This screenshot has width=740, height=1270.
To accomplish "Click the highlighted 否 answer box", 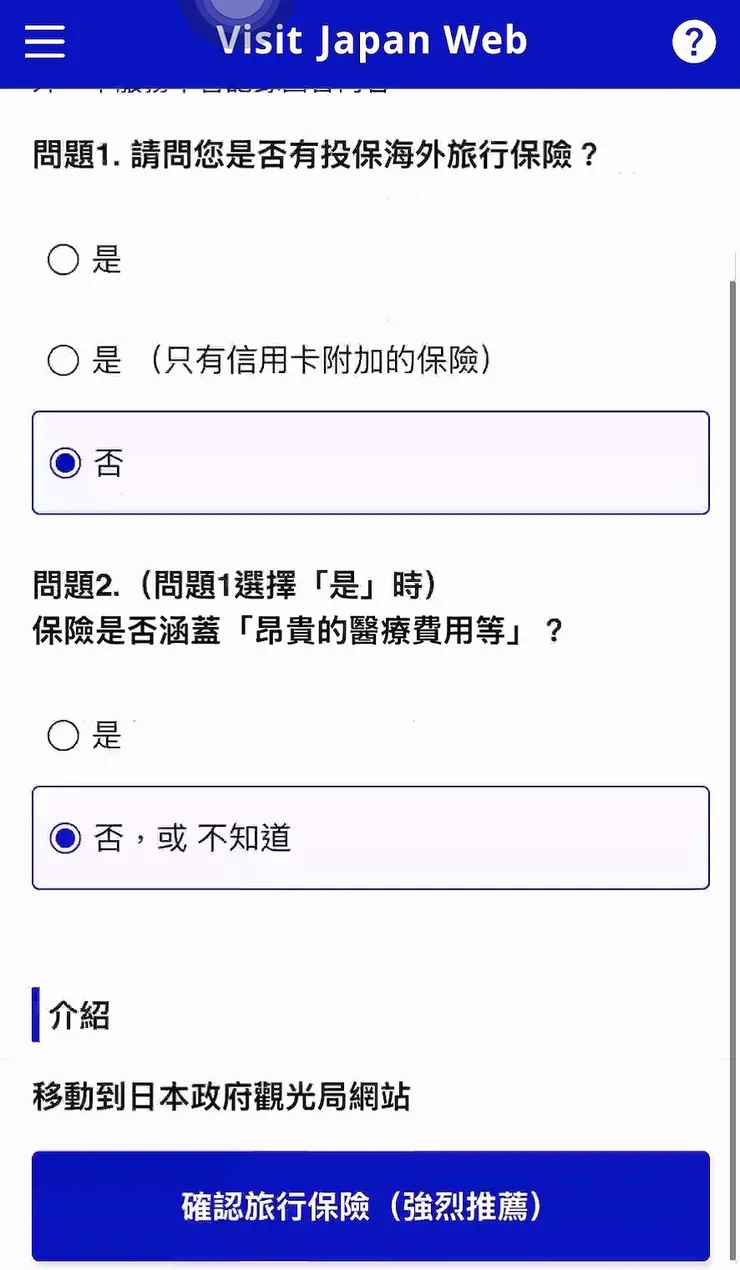I will [x=371, y=463].
